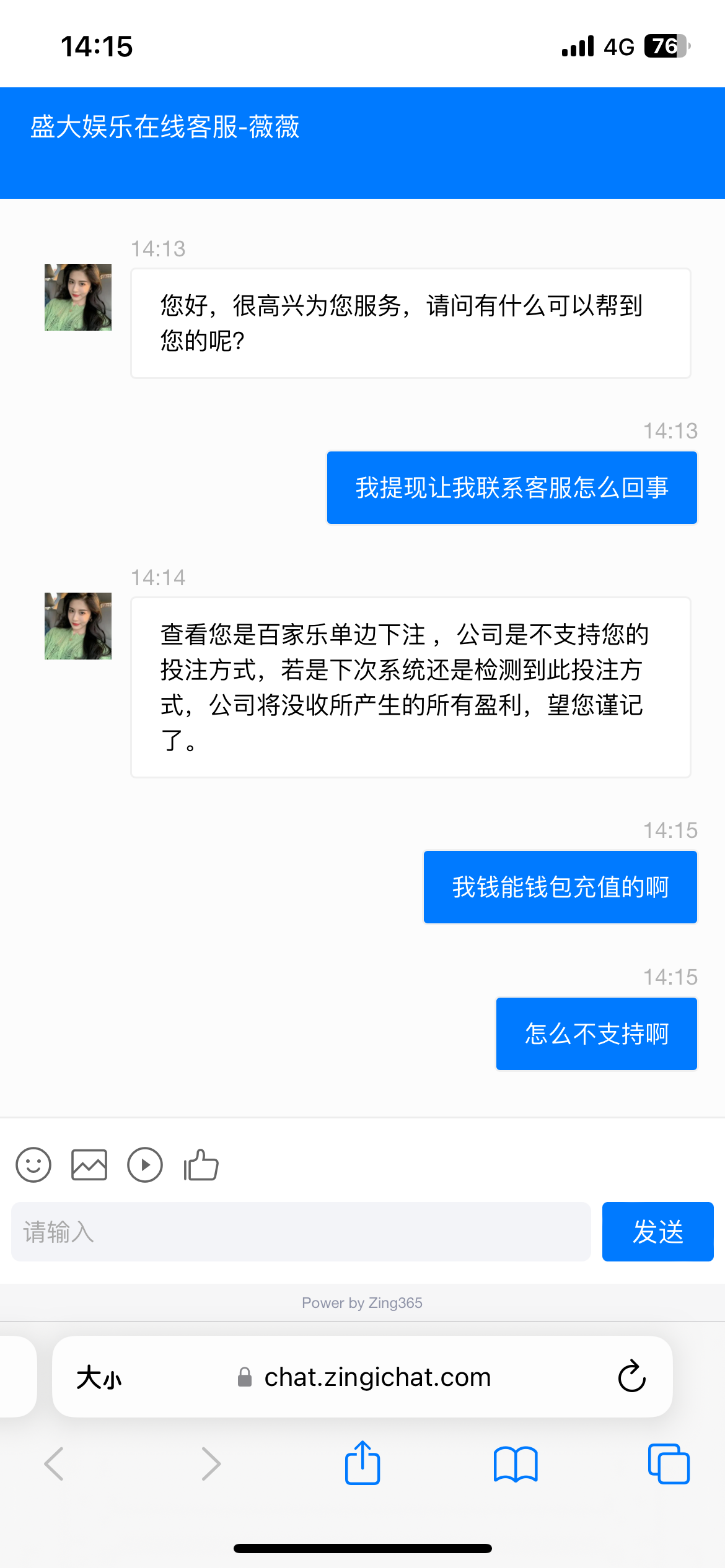Screen dimensions: 725x1568
Task: Tap the 发送 send button
Action: point(657,1232)
